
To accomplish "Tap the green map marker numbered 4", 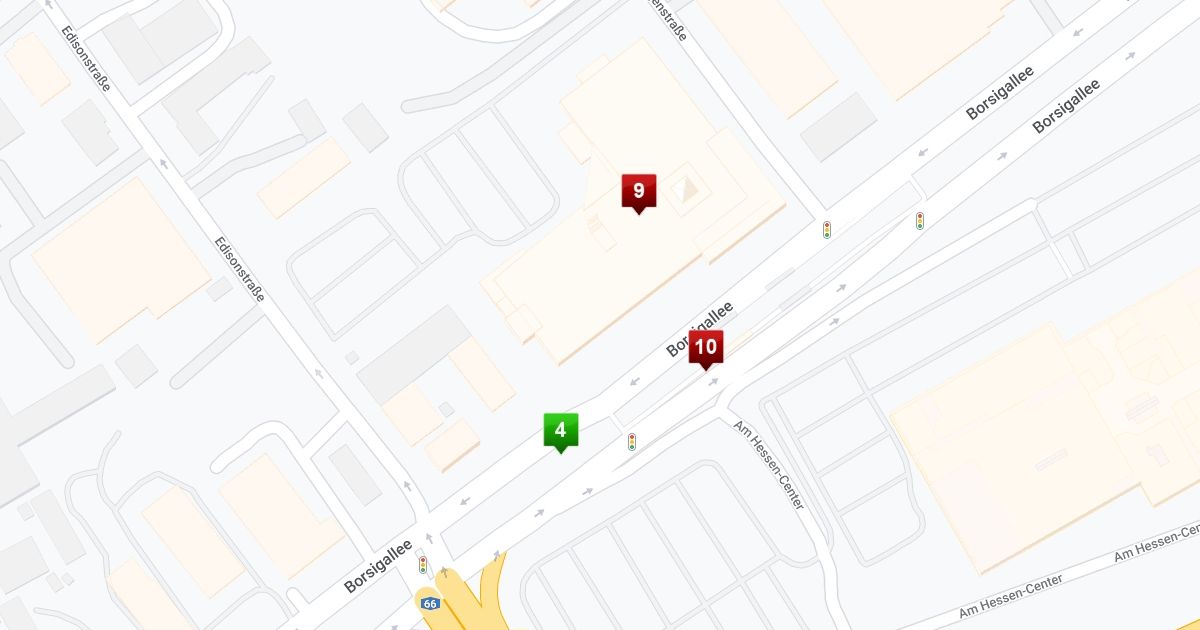I will click(560, 432).
